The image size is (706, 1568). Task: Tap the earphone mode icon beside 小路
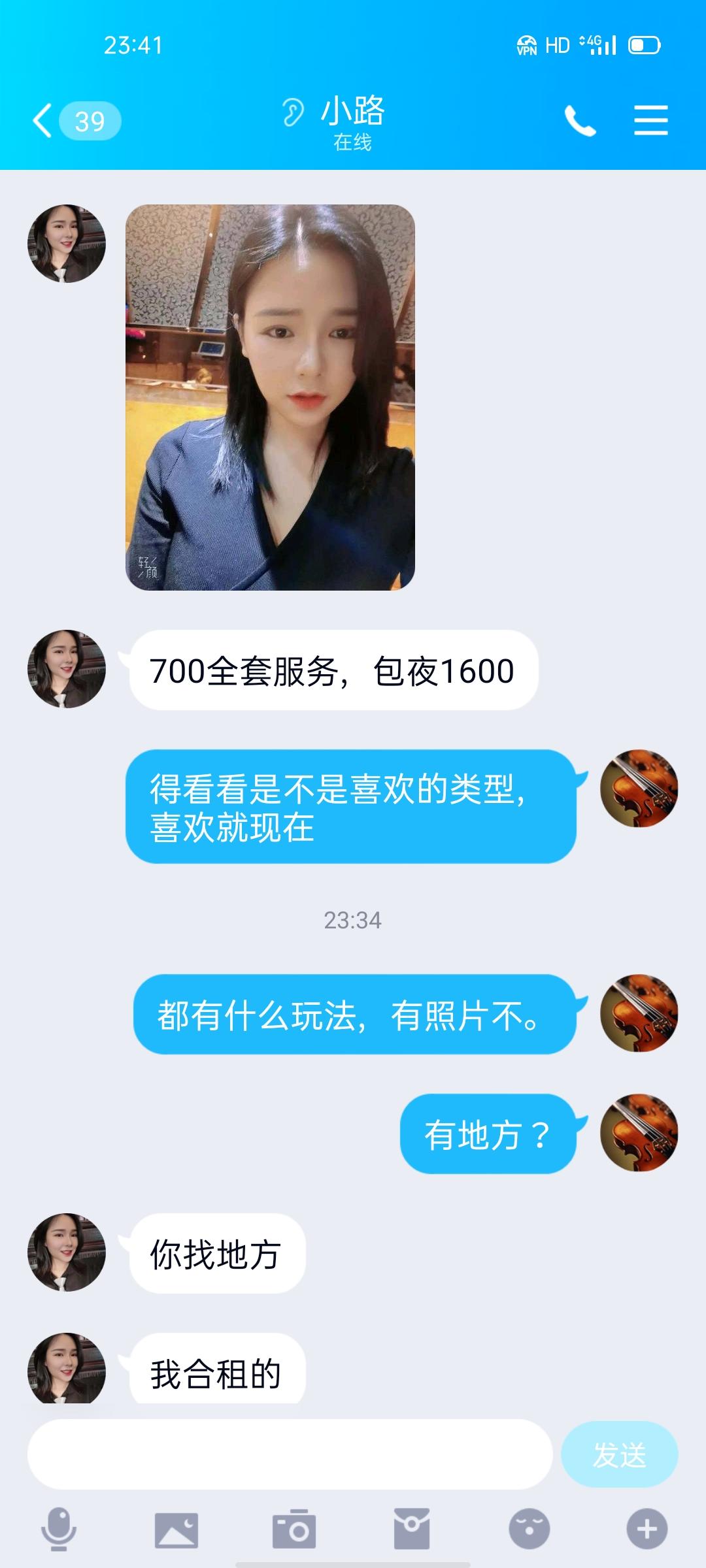[x=293, y=111]
